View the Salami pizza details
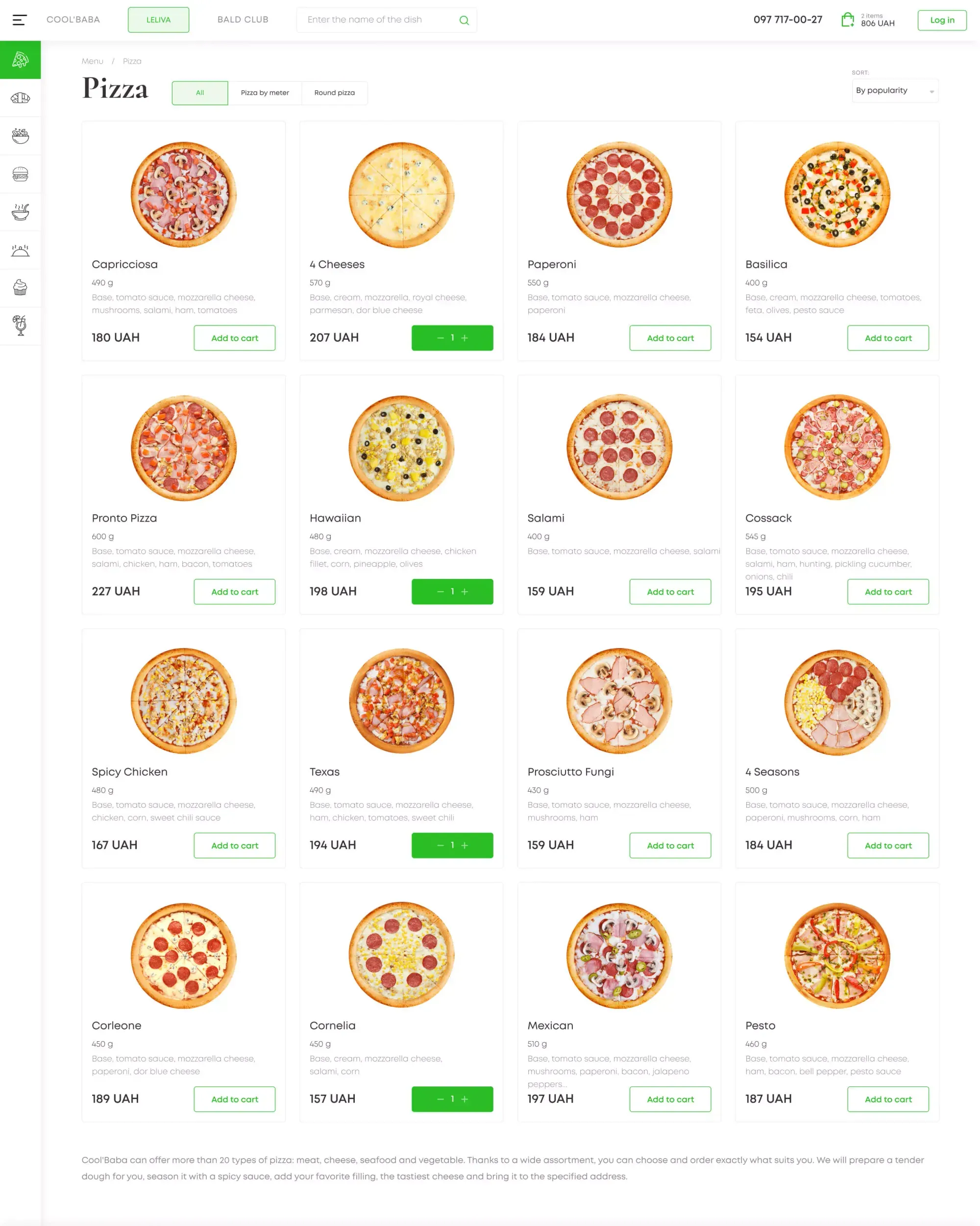This screenshot has height=1226, width=980. coord(618,448)
